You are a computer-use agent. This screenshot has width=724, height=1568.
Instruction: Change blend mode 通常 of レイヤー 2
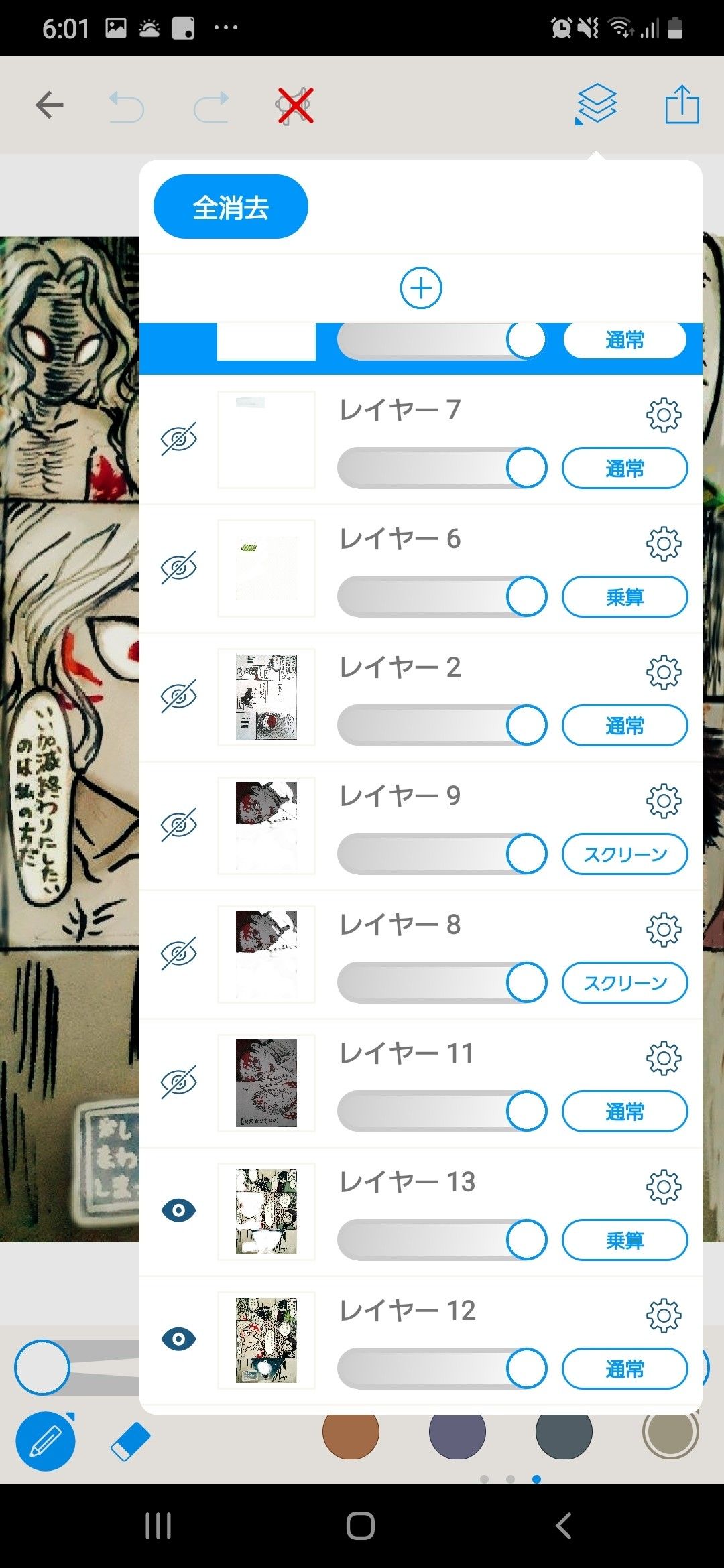(624, 725)
